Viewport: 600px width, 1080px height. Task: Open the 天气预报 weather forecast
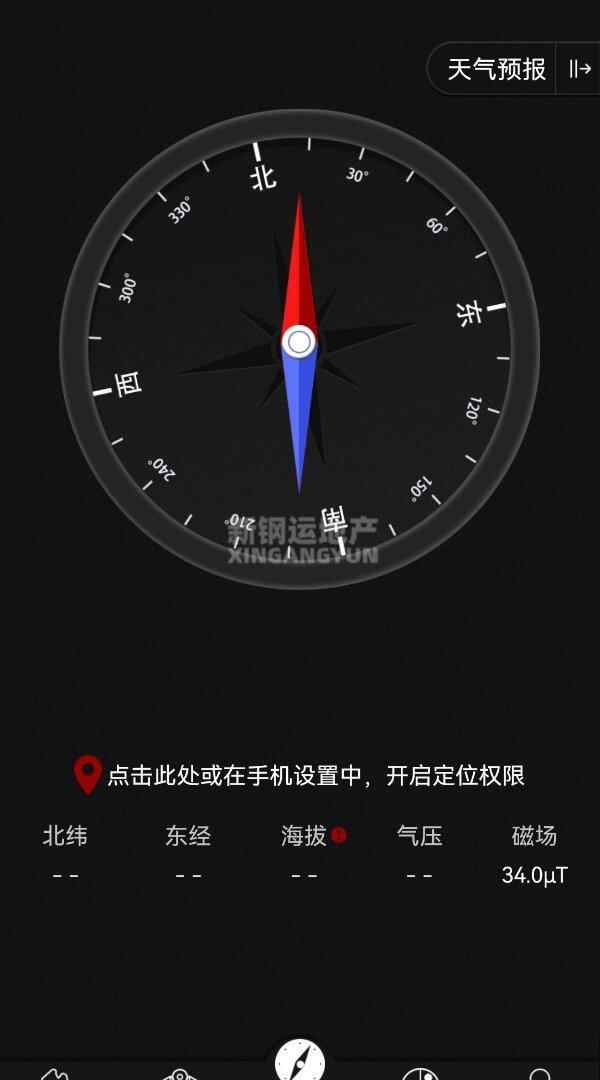[x=496, y=69]
